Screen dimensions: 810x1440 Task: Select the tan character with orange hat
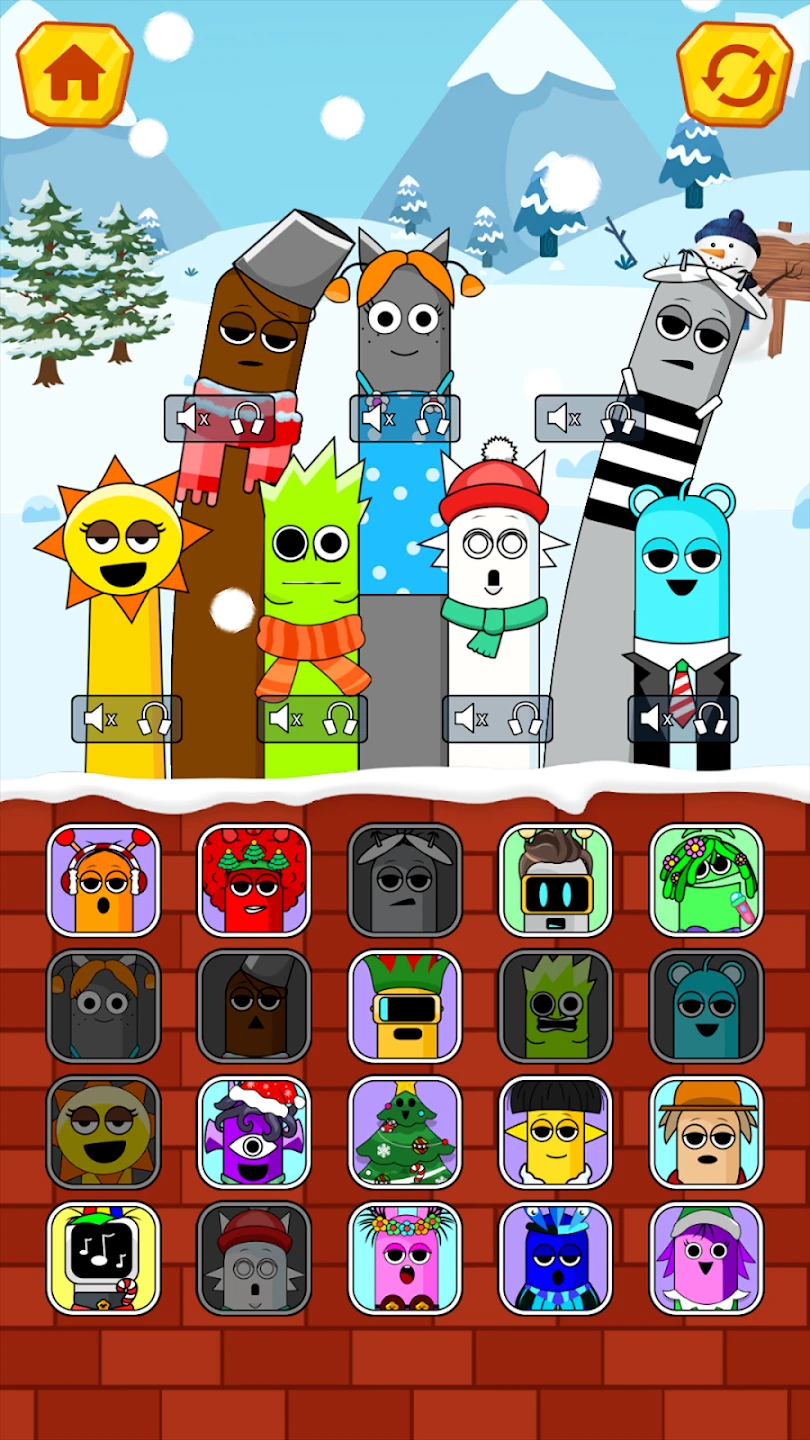[x=706, y=1132]
